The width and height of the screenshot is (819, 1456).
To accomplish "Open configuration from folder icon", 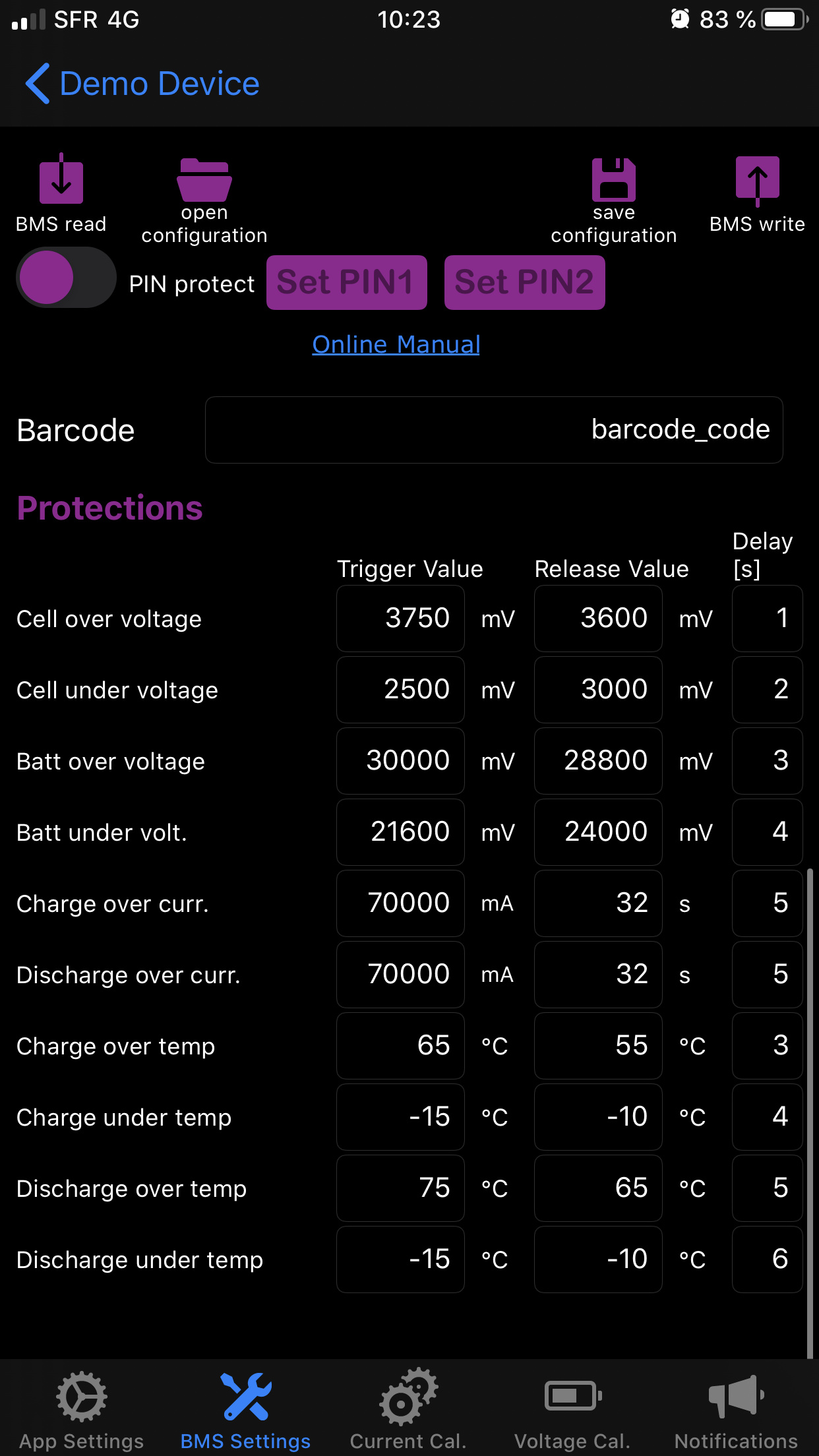I will (204, 180).
